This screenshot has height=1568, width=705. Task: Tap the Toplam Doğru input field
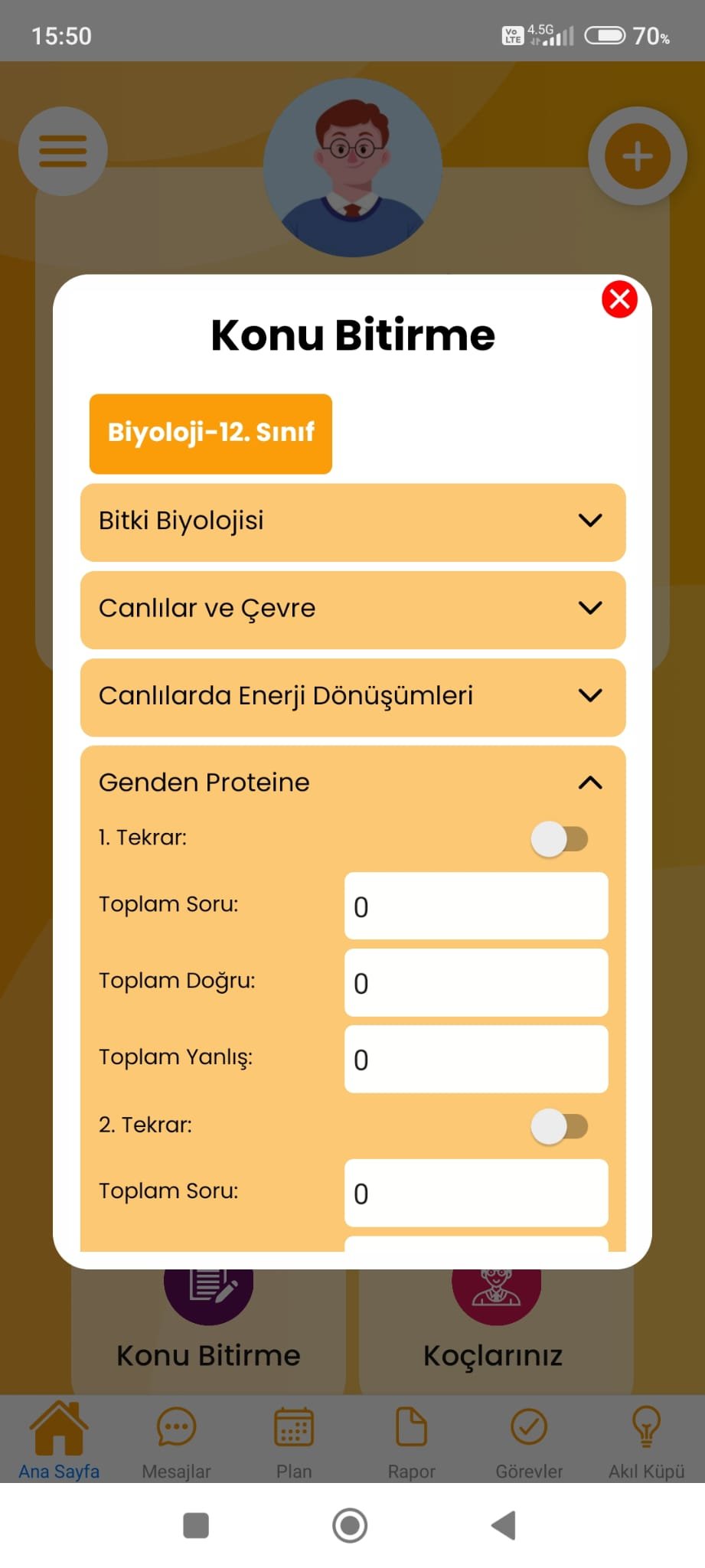coord(476,982)
